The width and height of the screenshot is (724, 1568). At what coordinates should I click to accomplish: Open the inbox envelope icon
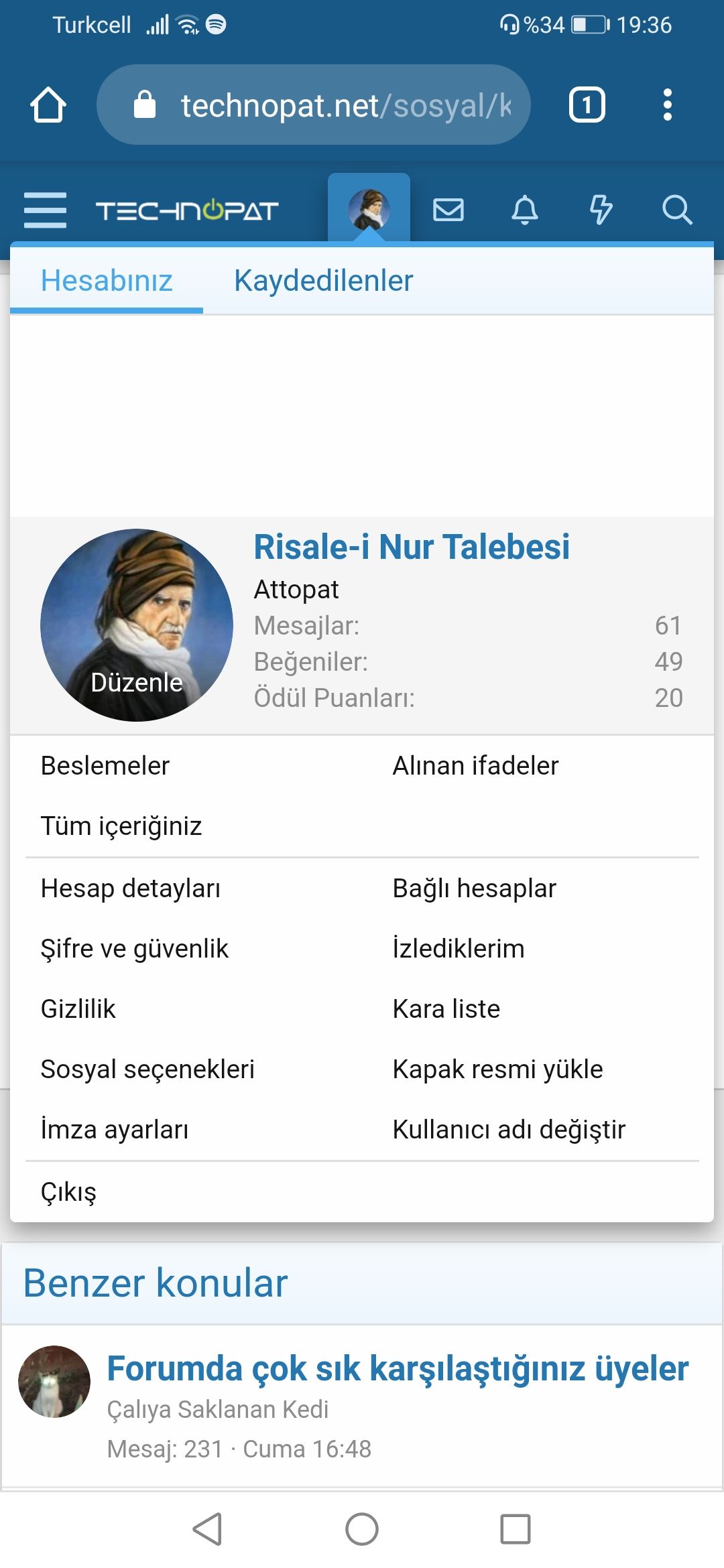point(448,210)
